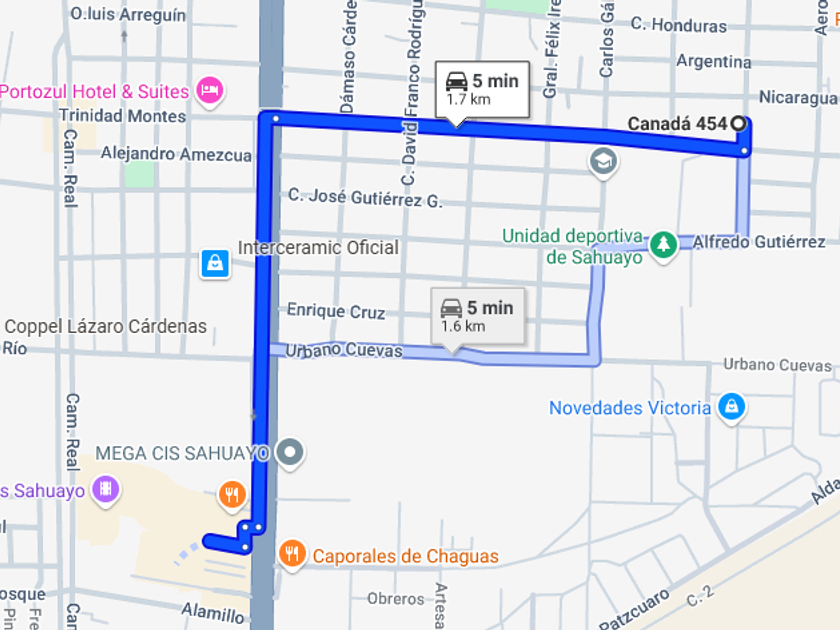Choose the alternate 5 min 1.6 km route
This screenshot has width=840, height=630.
pyautogui.click(x=476, y=315)
